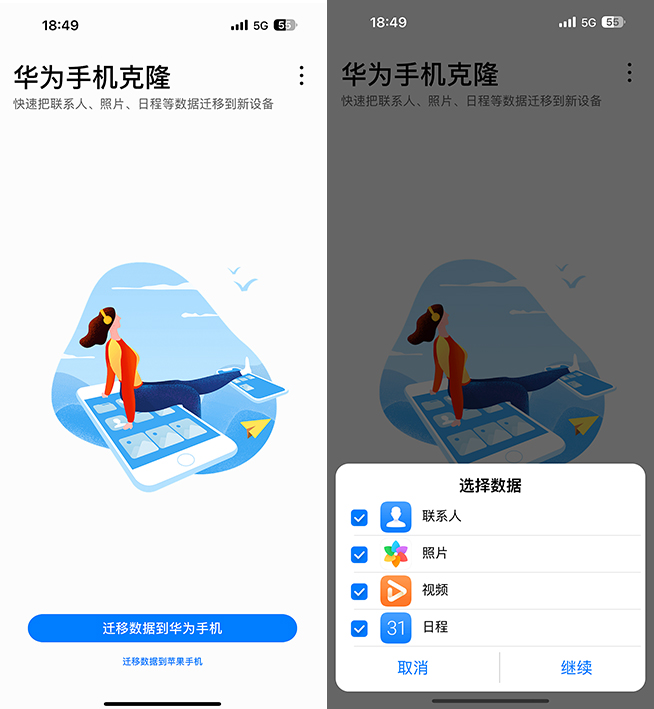Uncheck the 联系人 checkbox
654x709 pixels.
point(359,518)
